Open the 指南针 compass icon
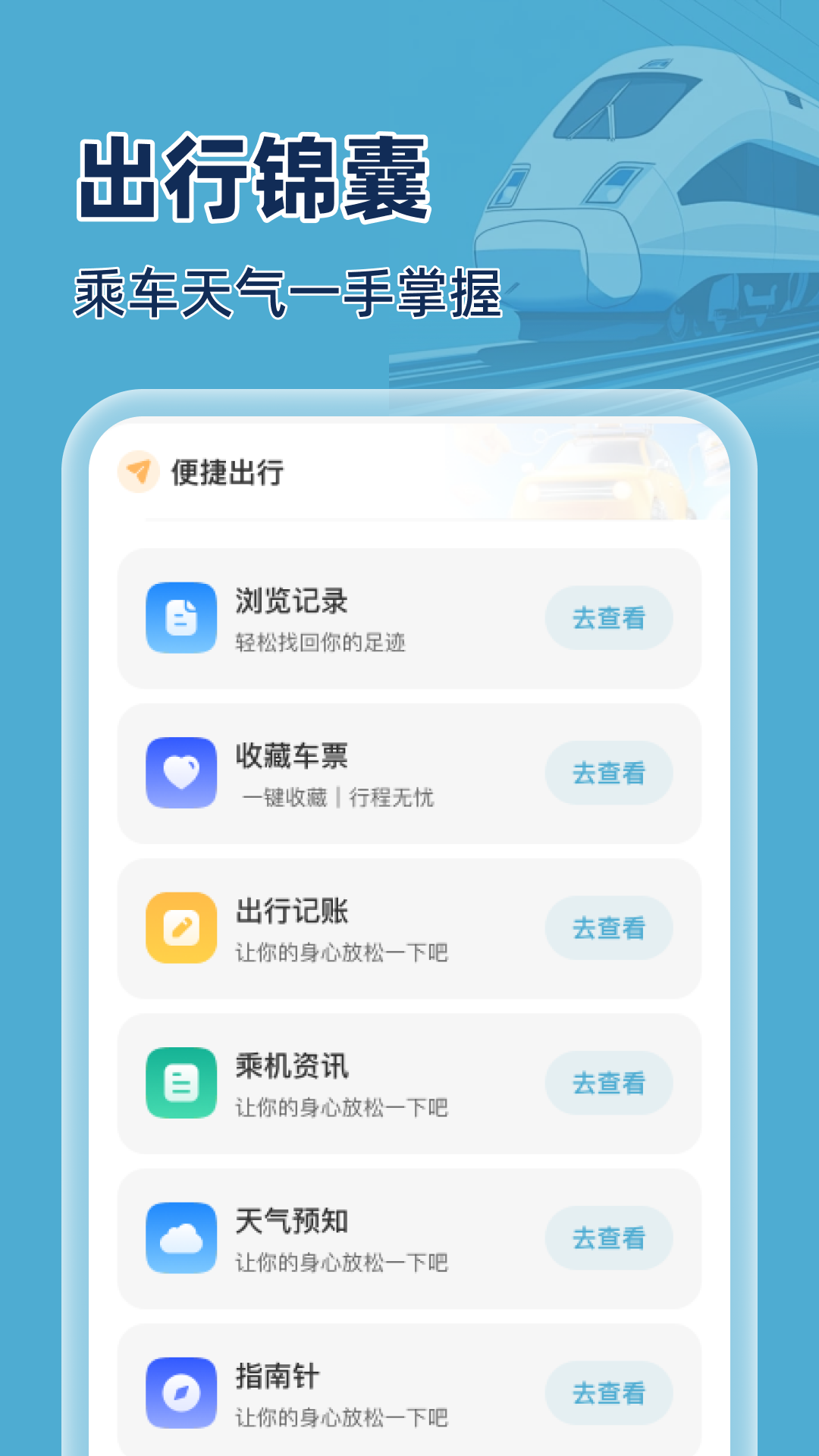 tap(181, 1393)
